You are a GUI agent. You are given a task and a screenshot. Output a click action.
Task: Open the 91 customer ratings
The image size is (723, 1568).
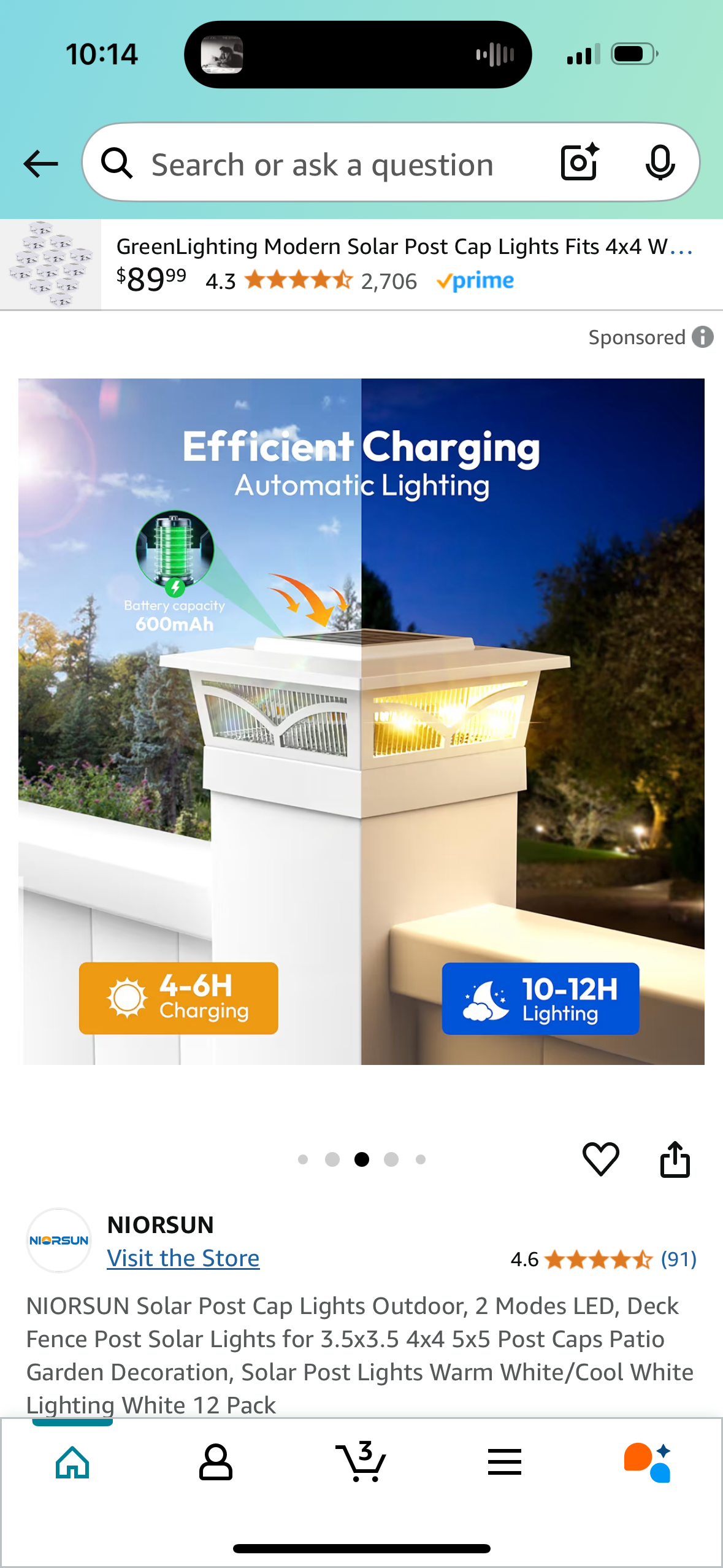pos(678,1259)
